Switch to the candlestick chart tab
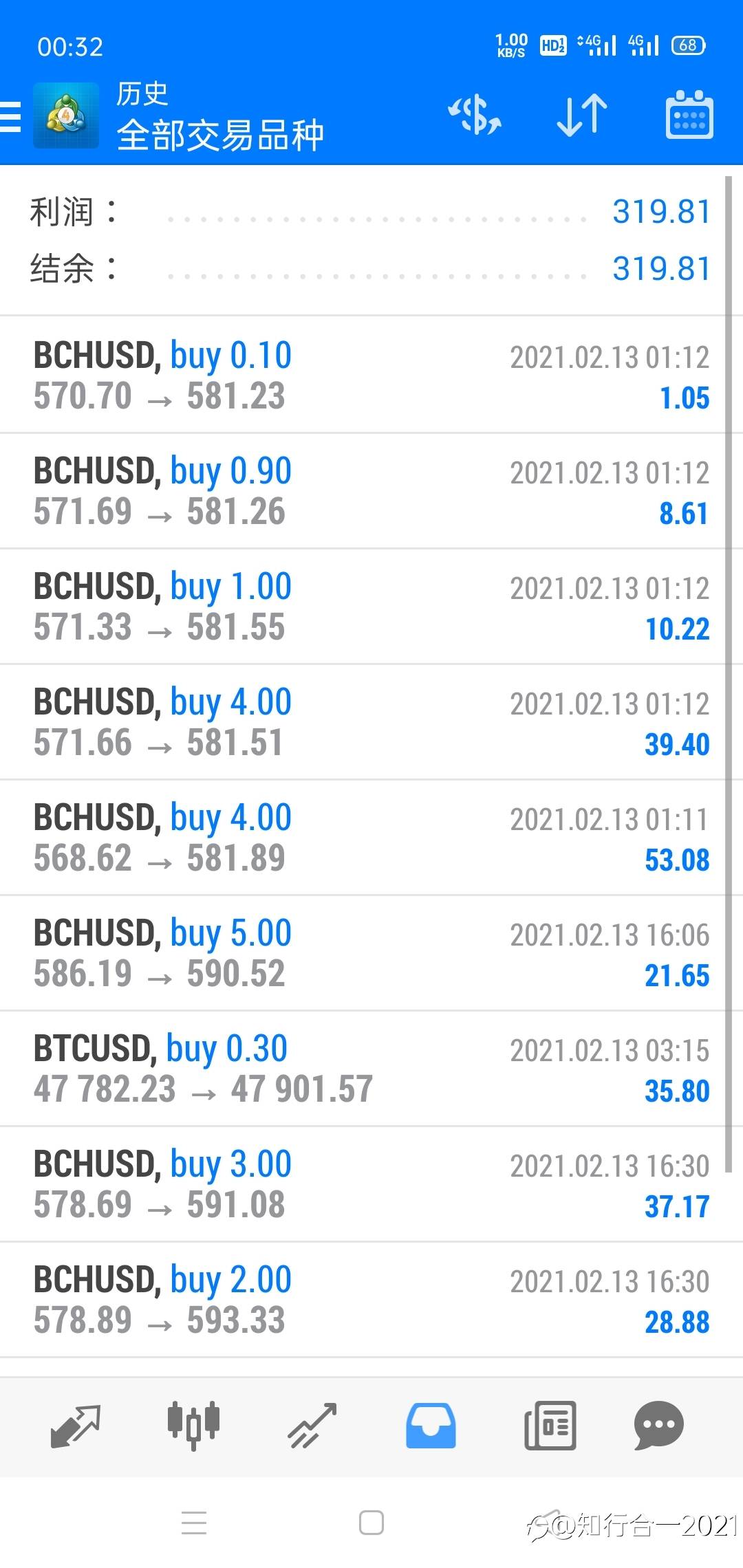This screenshot has width=743, height=1568. pyautogui.click(x=193, y=1425)
